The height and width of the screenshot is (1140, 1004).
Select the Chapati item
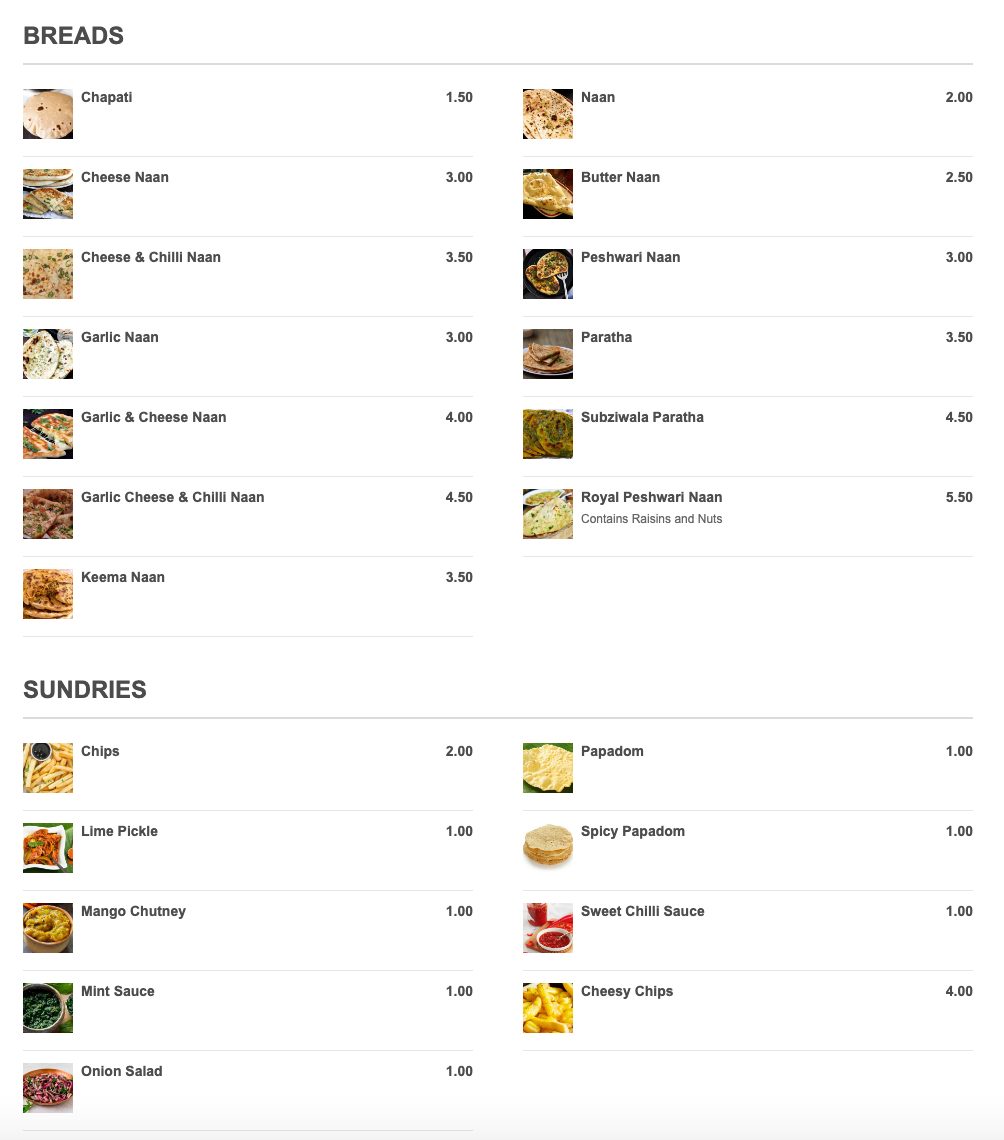tap(107, 98)
